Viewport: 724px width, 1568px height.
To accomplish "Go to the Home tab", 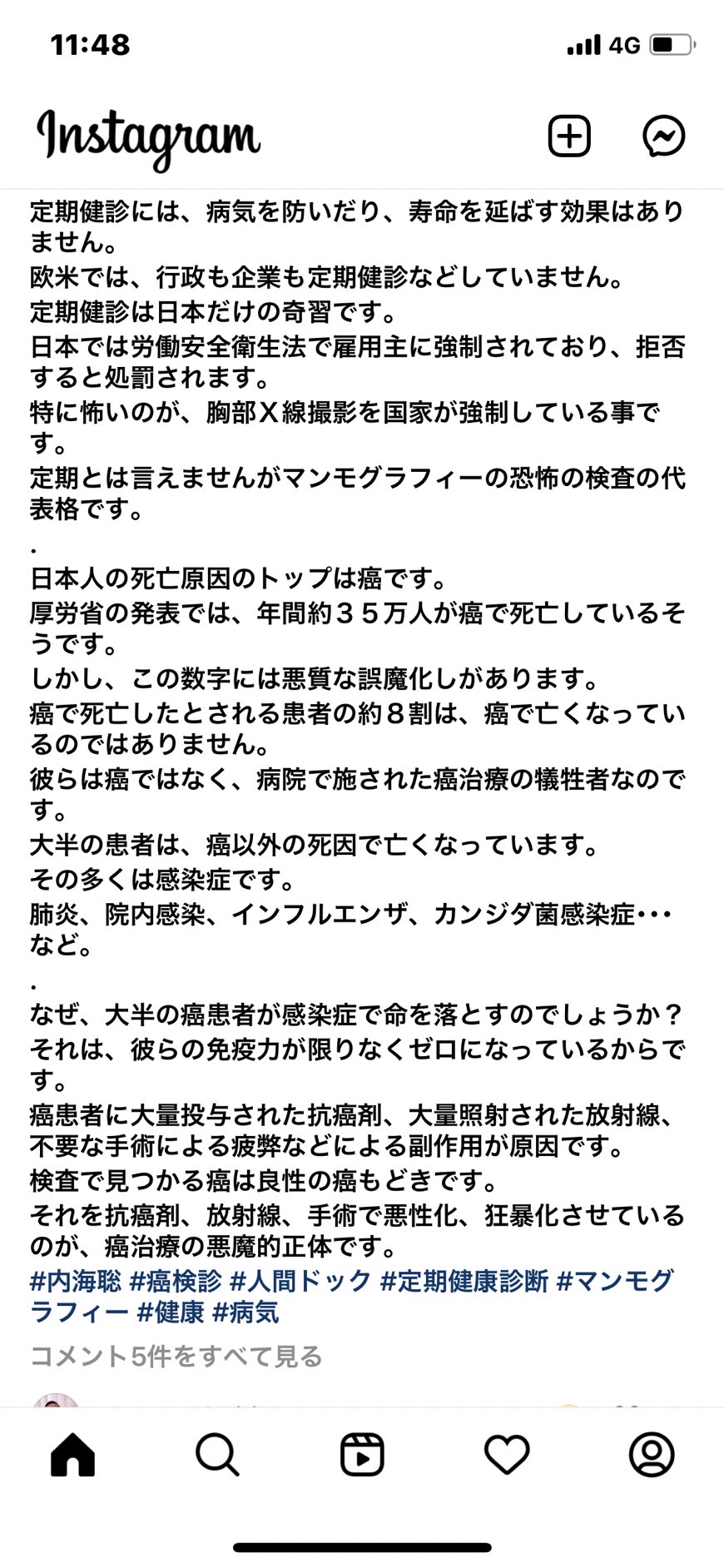I will click(73, 1454).
